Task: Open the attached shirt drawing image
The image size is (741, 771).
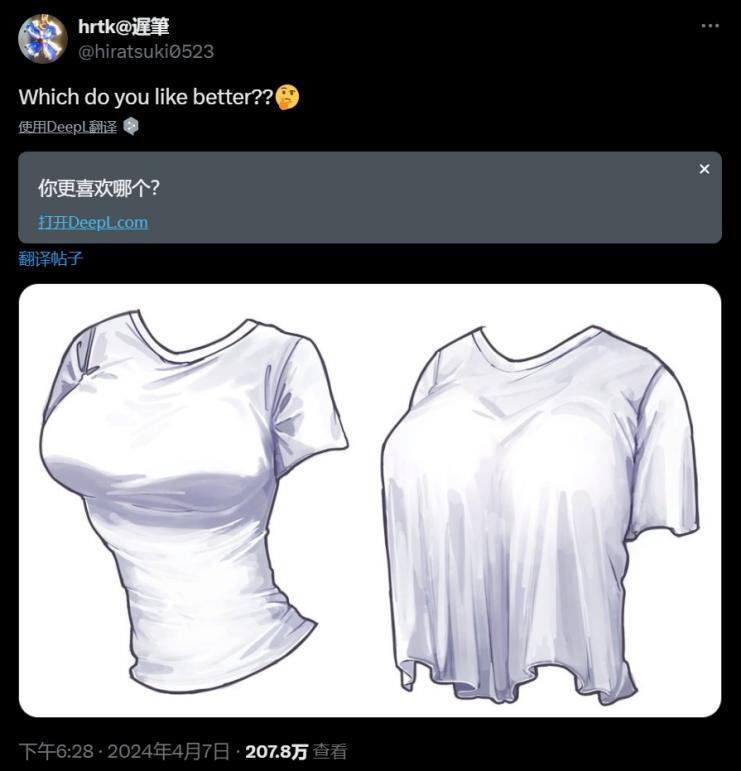Action: pyautogui.click(x=370, y=500)
